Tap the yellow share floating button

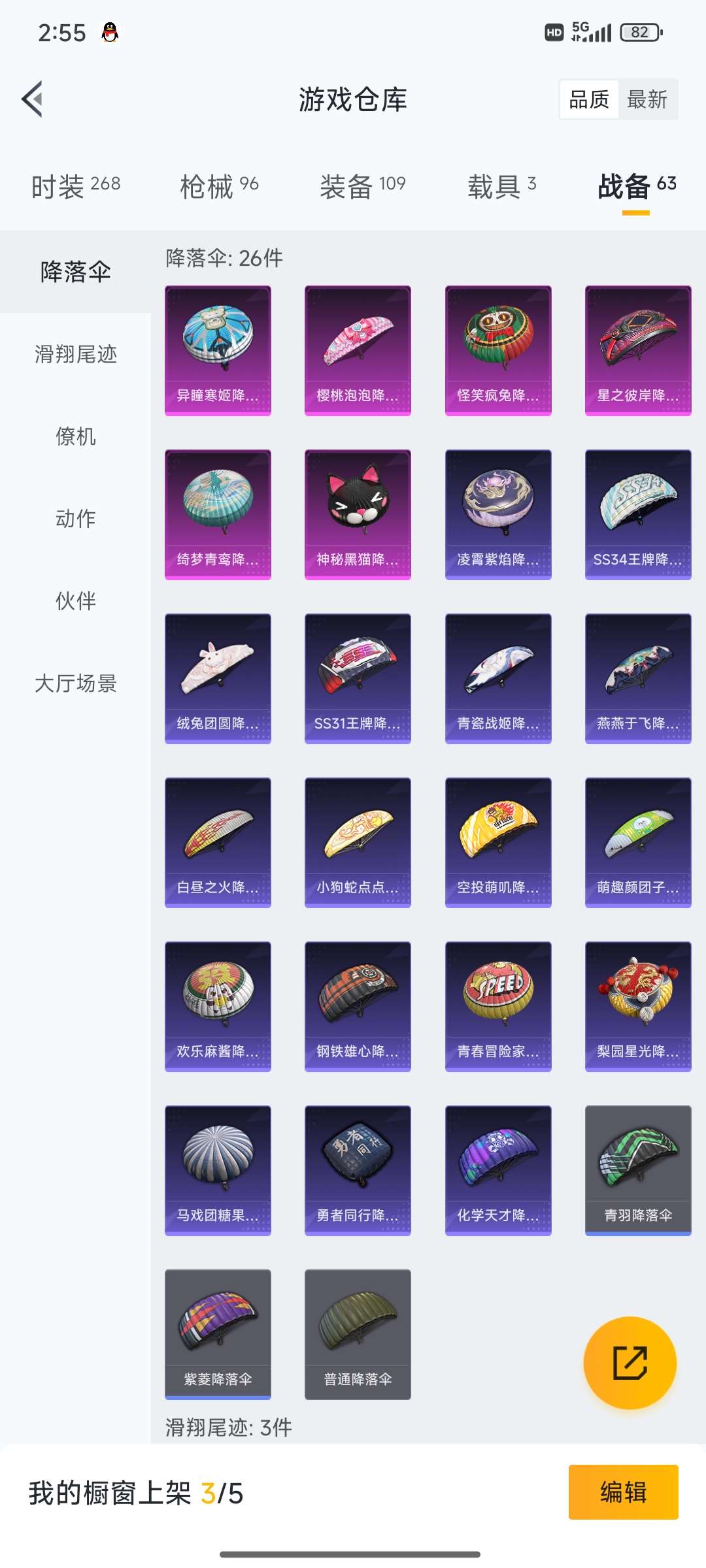tap(630, 1363)
